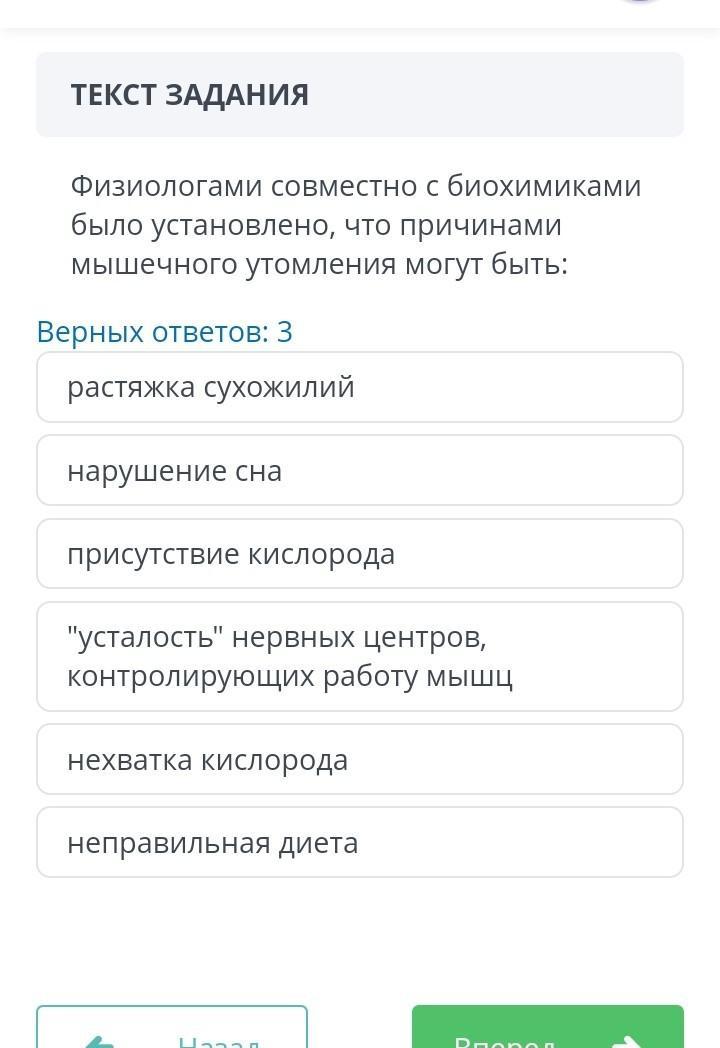The width and height of the screenshot is (720, 1048).
Task: Continue with the green Вперед button
Action: point(547,1030)
